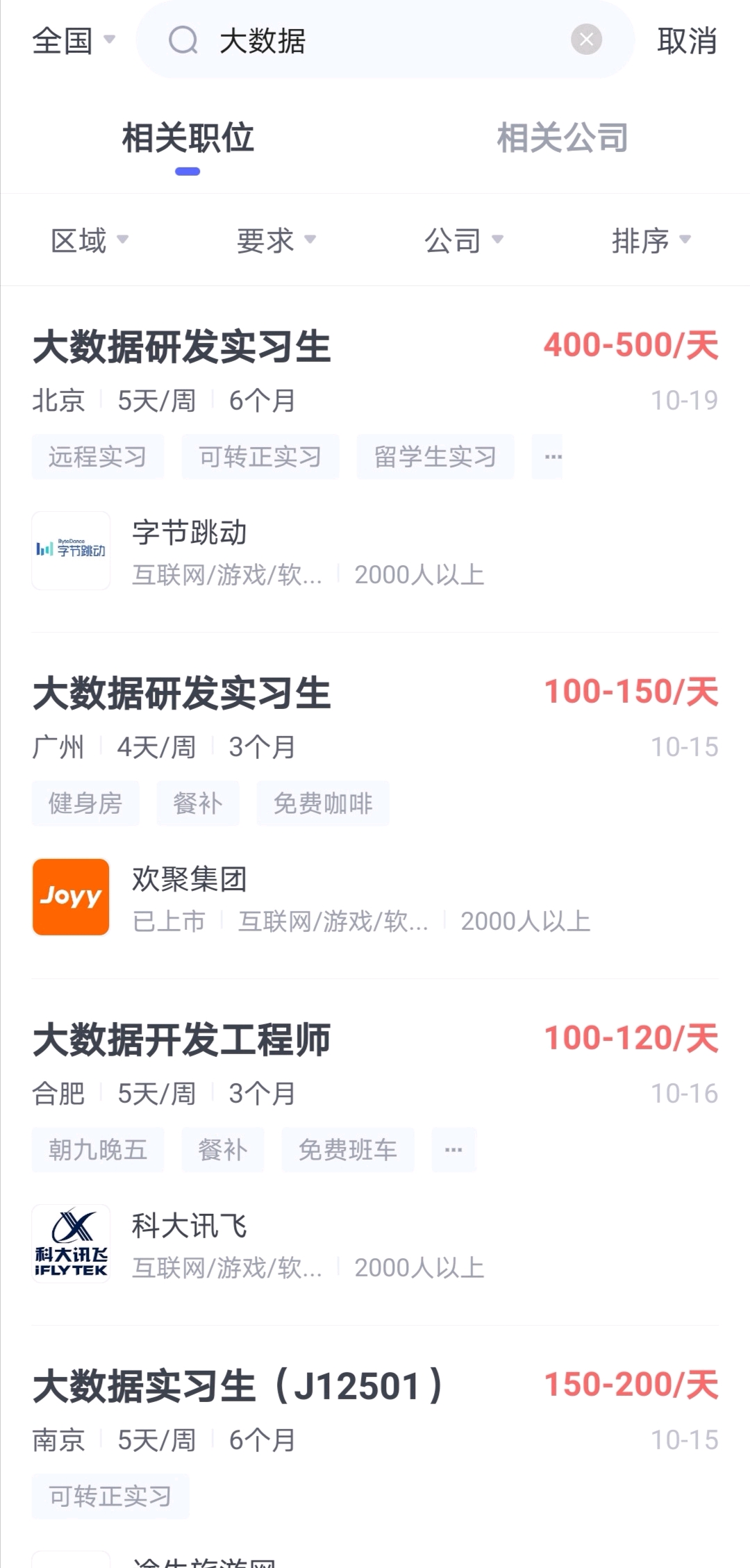Viewport: 750px width, 1568px height.
Task: Open the 排序 sort dropdown
Action: click(x=651, y=240)
